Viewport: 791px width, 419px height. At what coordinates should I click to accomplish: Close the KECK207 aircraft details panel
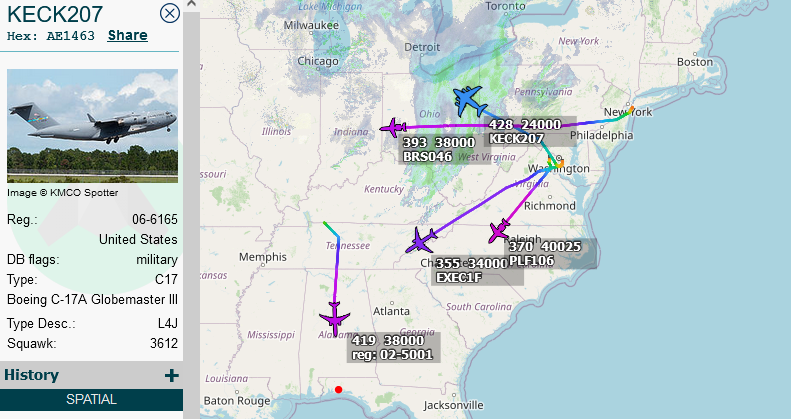pyautogui.click(x=170, y=13)
